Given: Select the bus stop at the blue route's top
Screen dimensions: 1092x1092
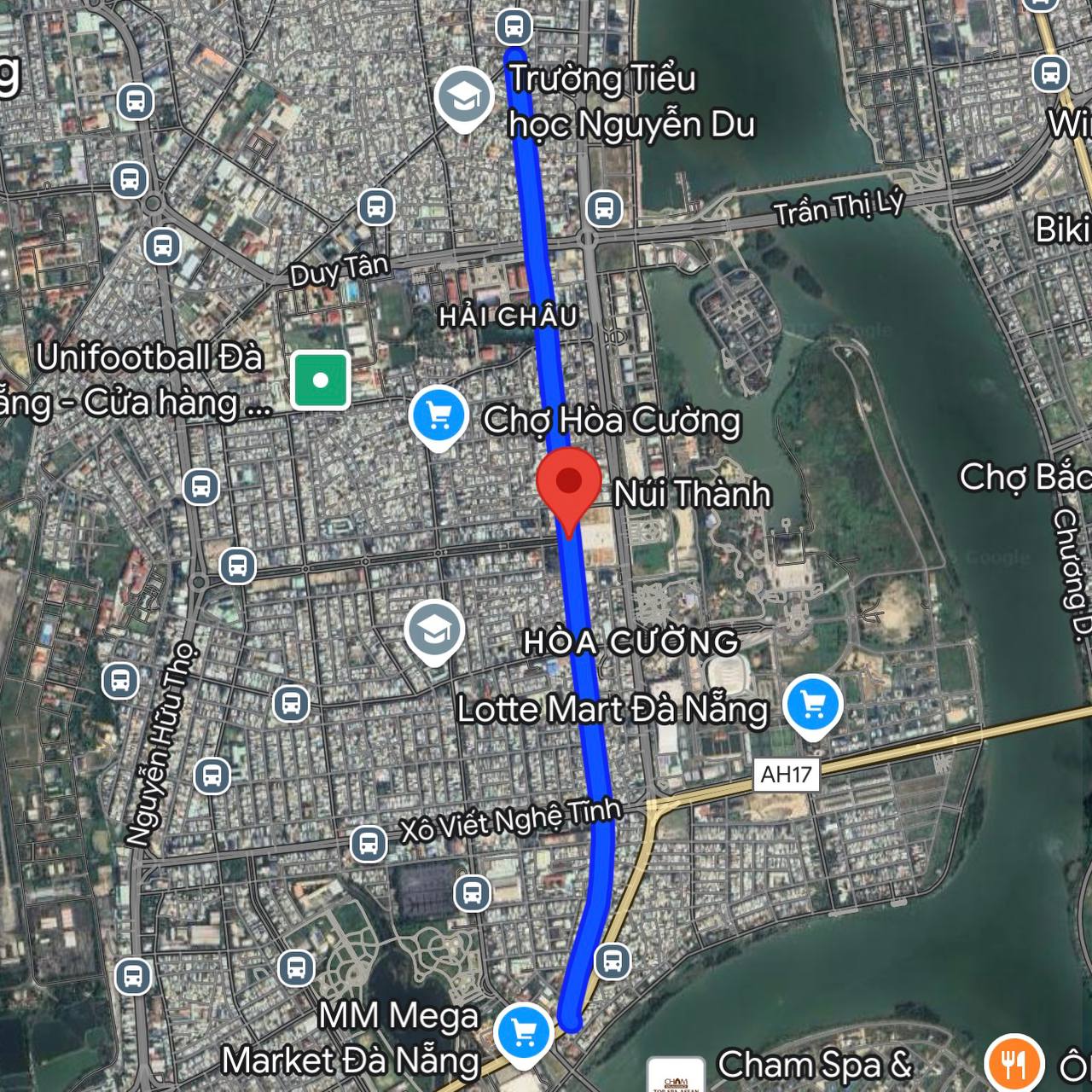Looking at the screenshot, I should (x=514, y=27).
